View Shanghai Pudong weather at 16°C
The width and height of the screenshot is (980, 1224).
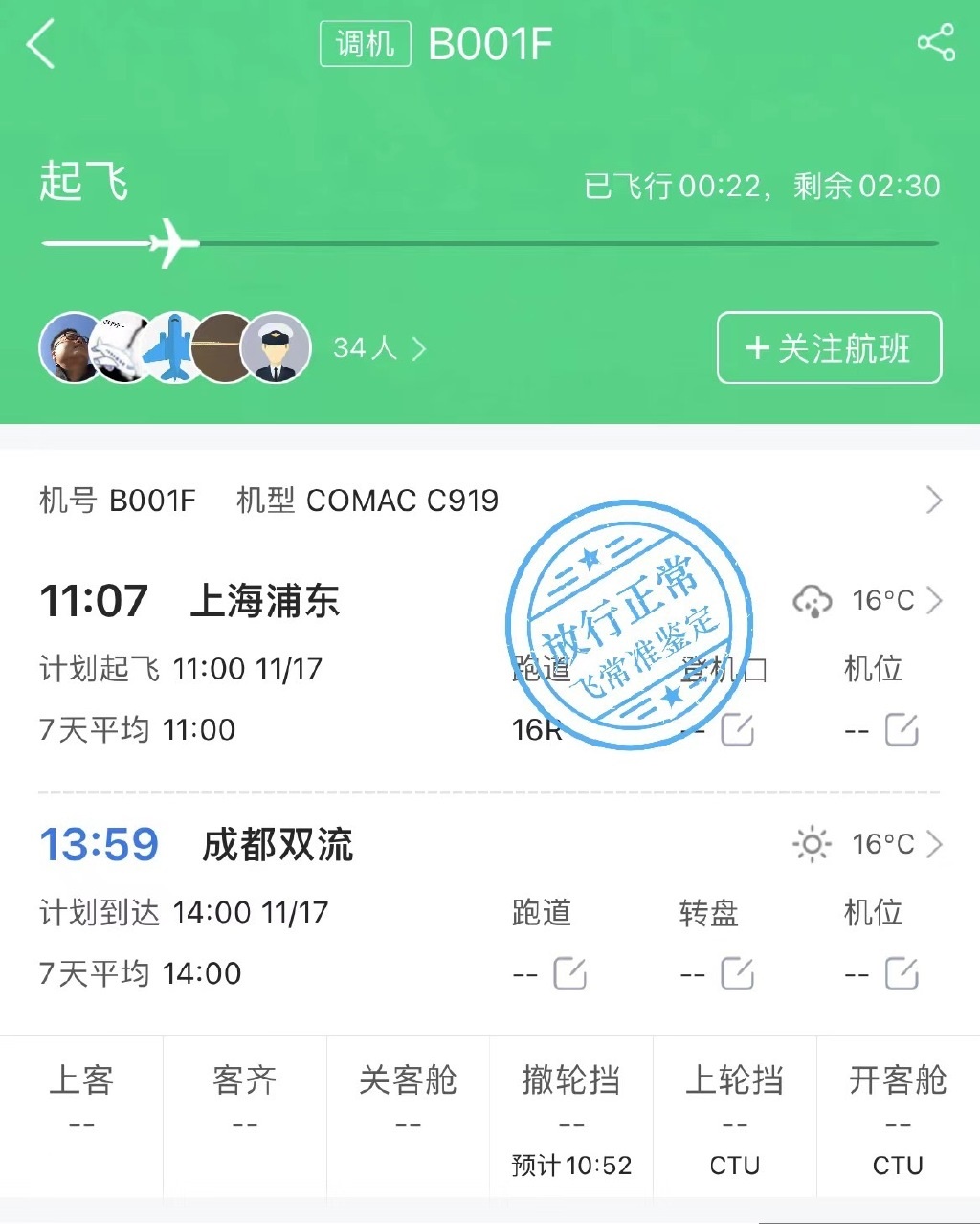tap(867, 601)
